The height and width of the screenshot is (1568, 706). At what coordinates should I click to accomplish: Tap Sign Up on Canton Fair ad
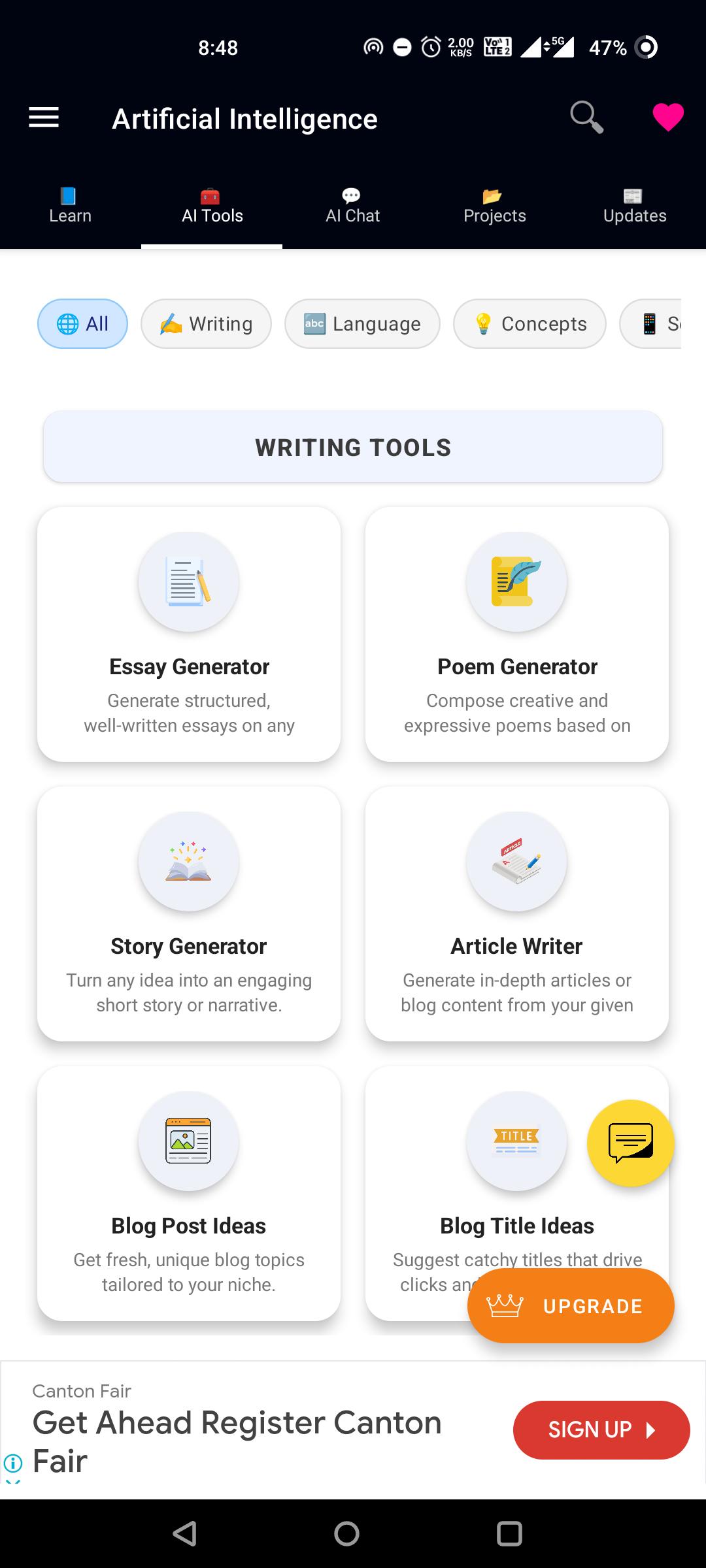click(x=601, y=1429)
